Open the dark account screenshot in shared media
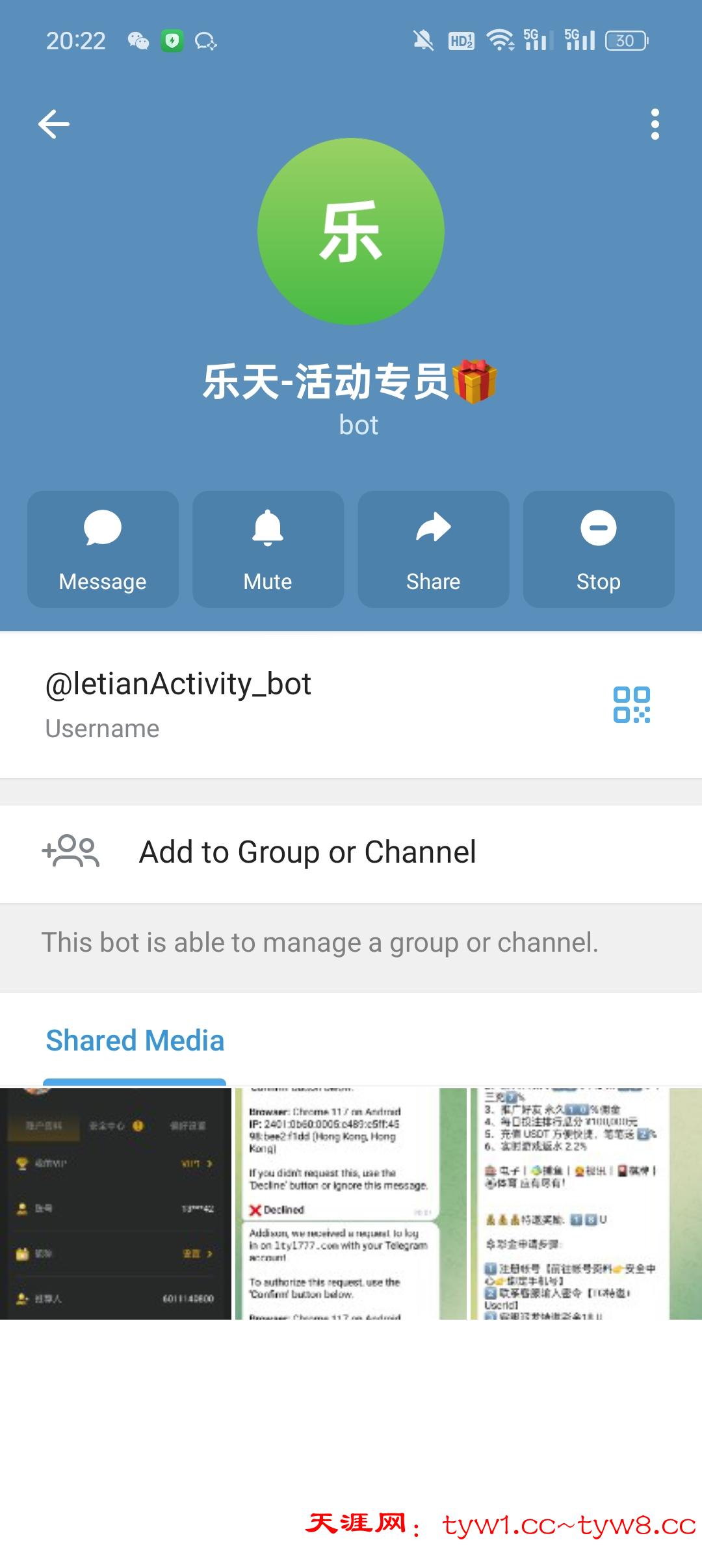The width and height of the screenshot is (702, 1568). pyautogui.click(x=116, y=1203)
